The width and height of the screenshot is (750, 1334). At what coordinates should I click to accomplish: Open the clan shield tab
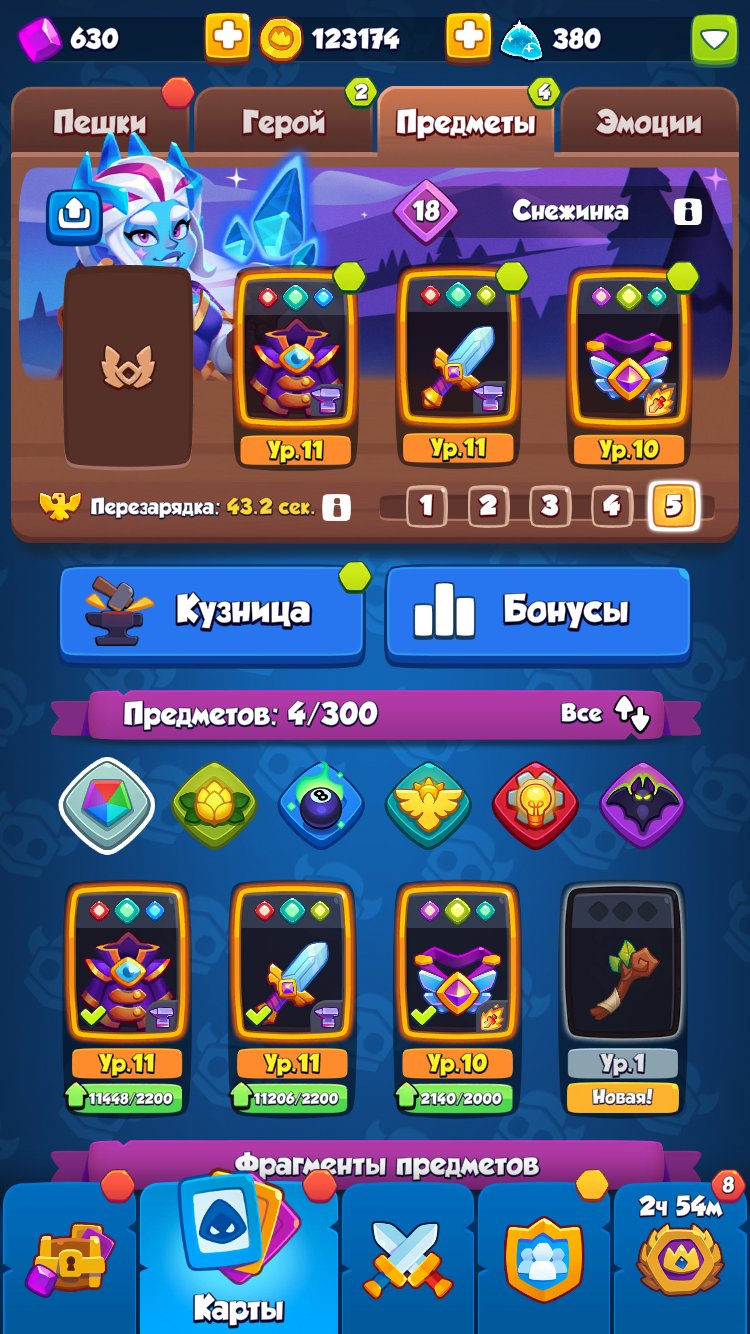click(544, 1260)
